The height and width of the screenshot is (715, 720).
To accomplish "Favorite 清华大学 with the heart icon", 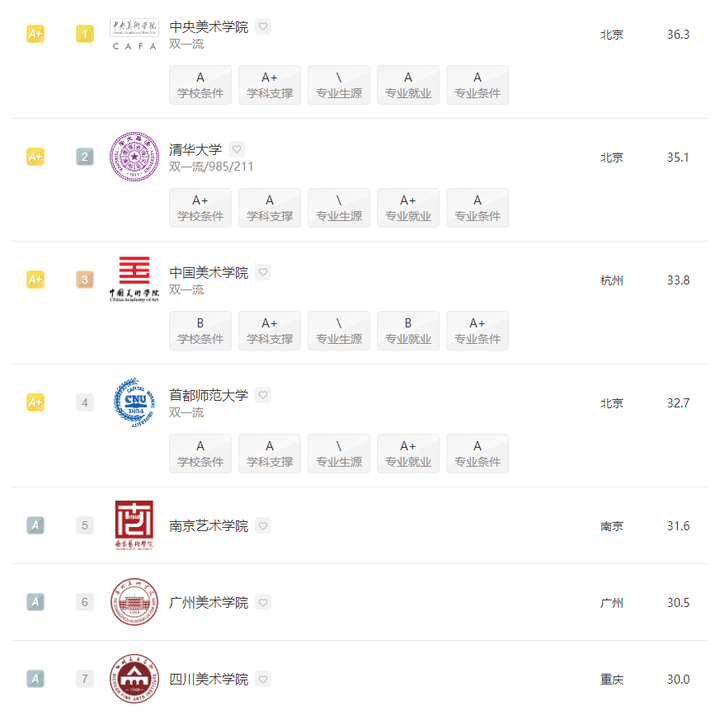I will 237,149.
